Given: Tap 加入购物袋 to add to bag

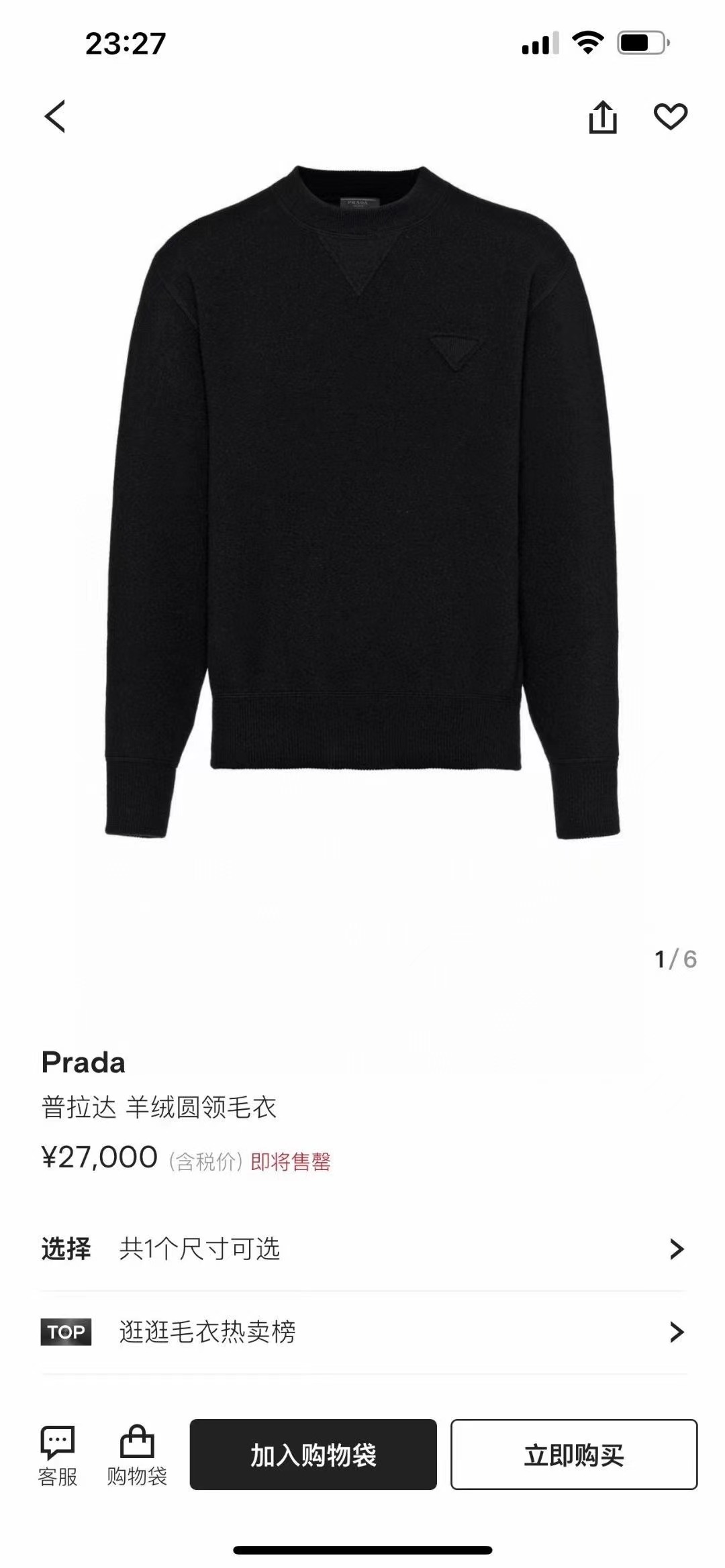Looking at the screenshot, I should (x=313, y=1455).
